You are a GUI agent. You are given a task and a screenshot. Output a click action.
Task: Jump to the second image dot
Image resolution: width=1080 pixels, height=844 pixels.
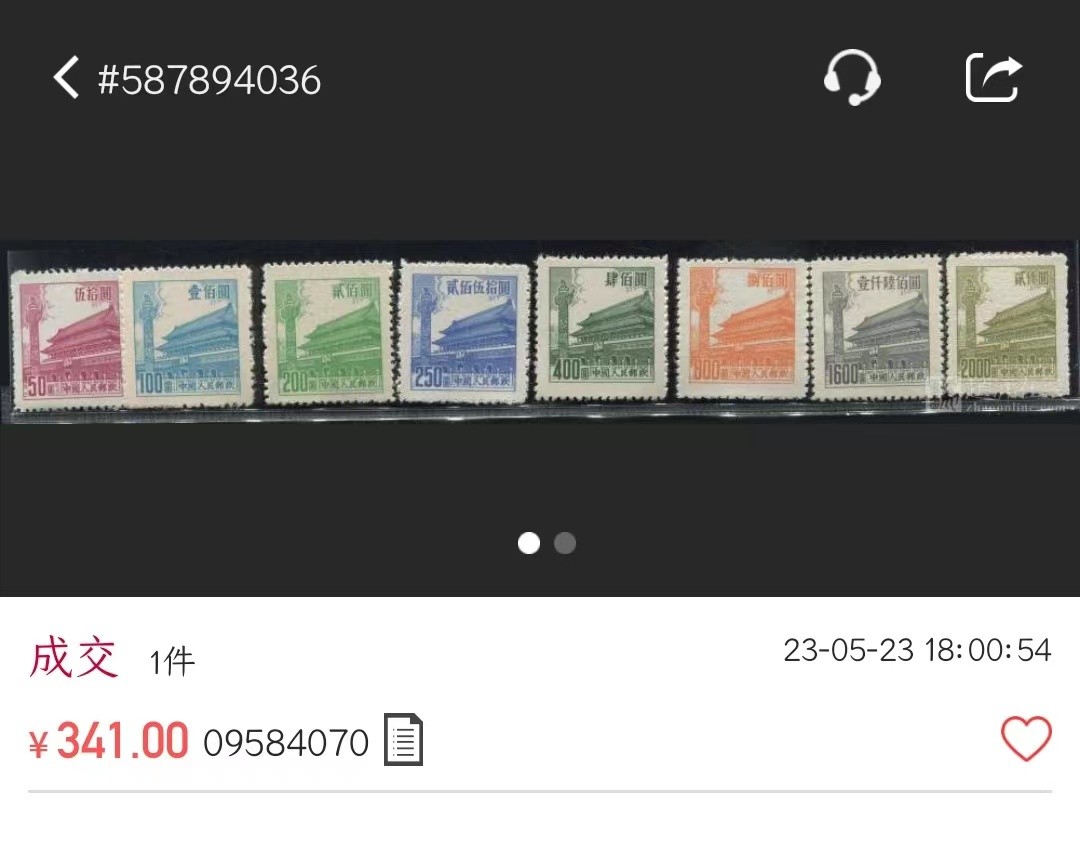[565, 543]
